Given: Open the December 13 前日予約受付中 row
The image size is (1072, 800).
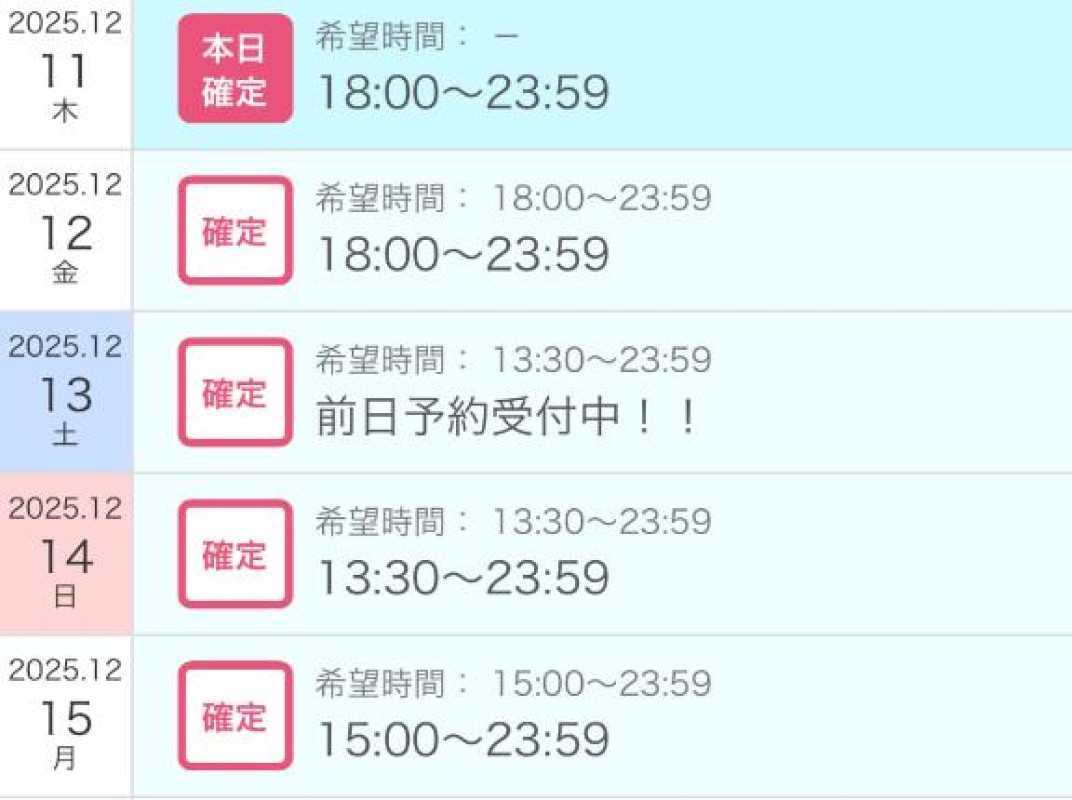Looking at the screenshot, I should (x=600, y=394).
